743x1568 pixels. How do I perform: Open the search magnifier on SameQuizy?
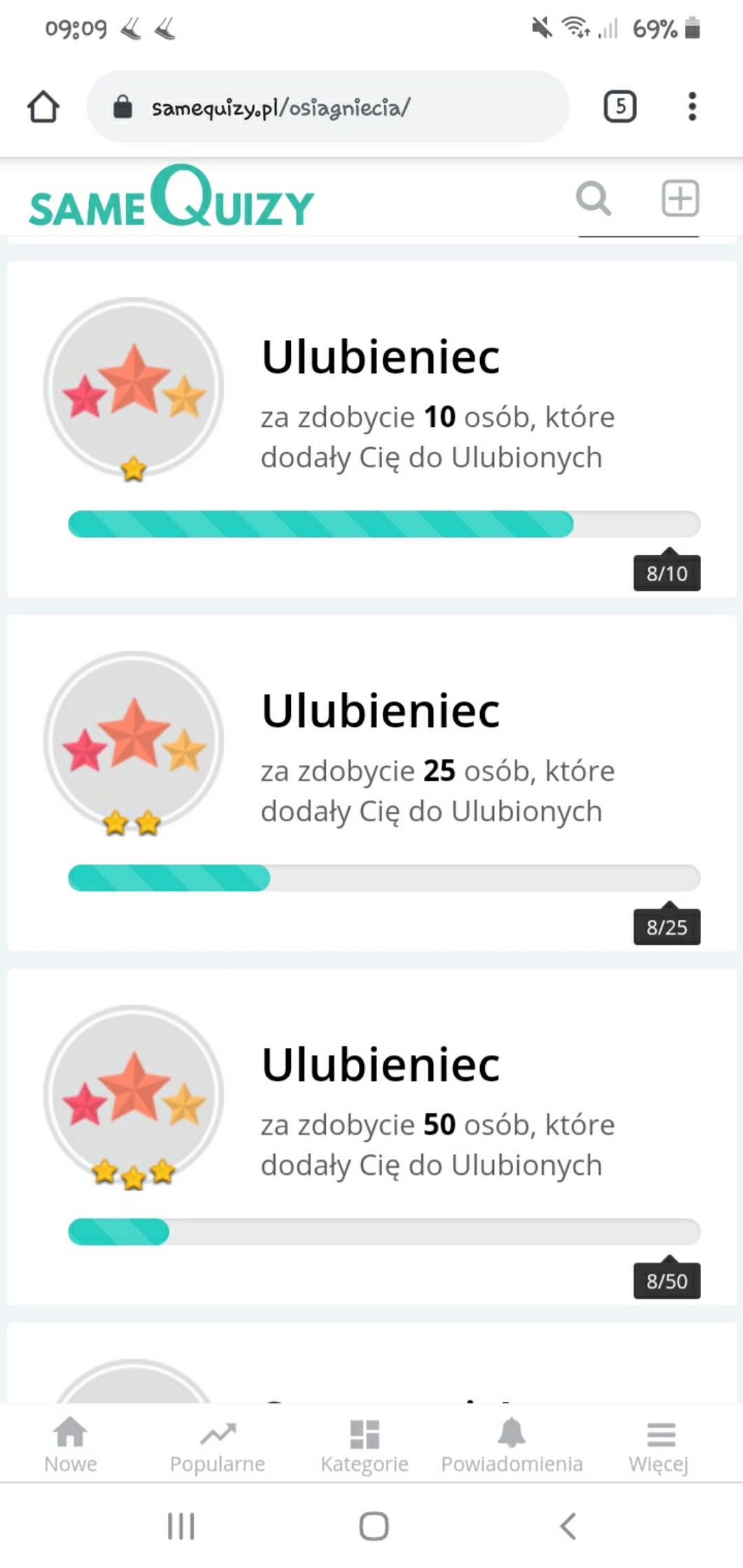[593, 198]
